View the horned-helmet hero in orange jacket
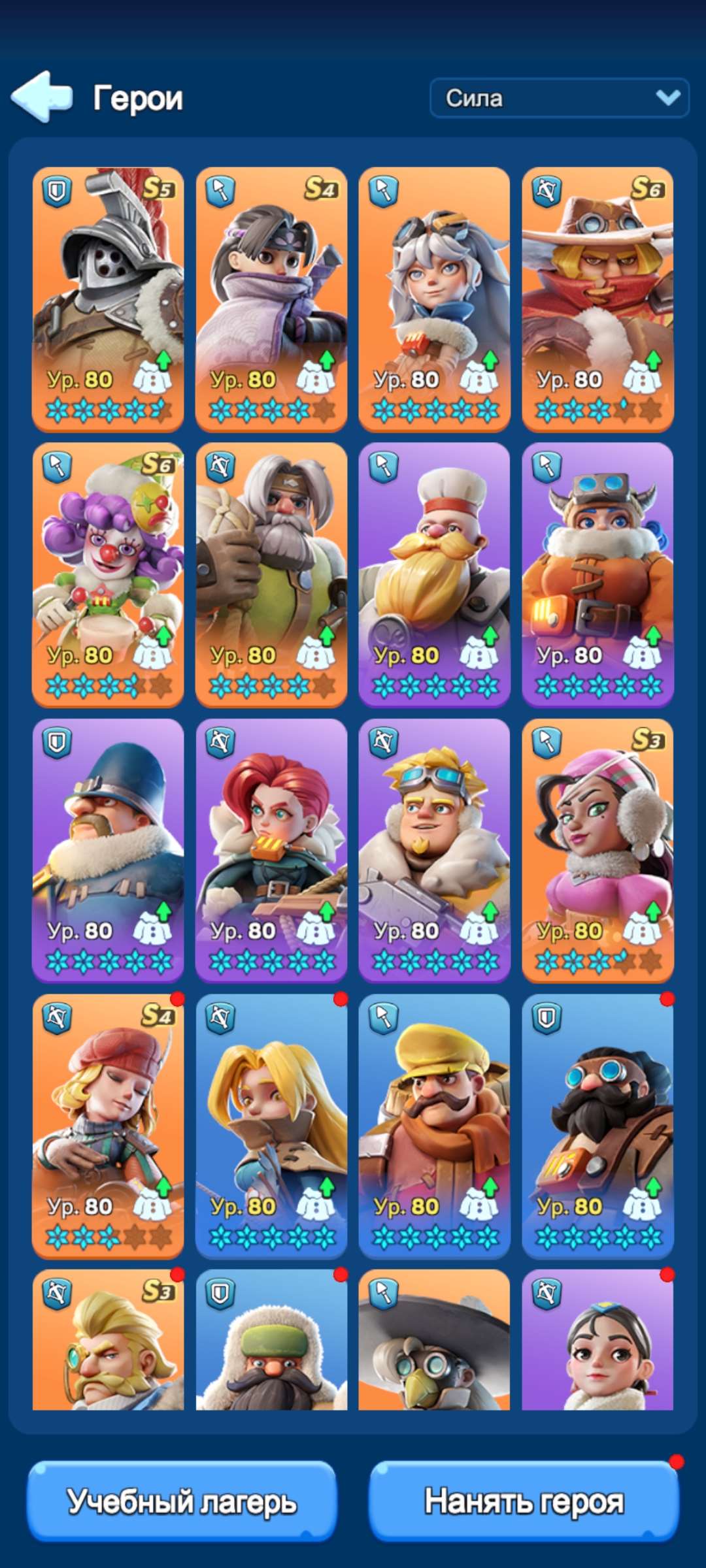Screen dimensions: 706x1568 click(597, 563)
